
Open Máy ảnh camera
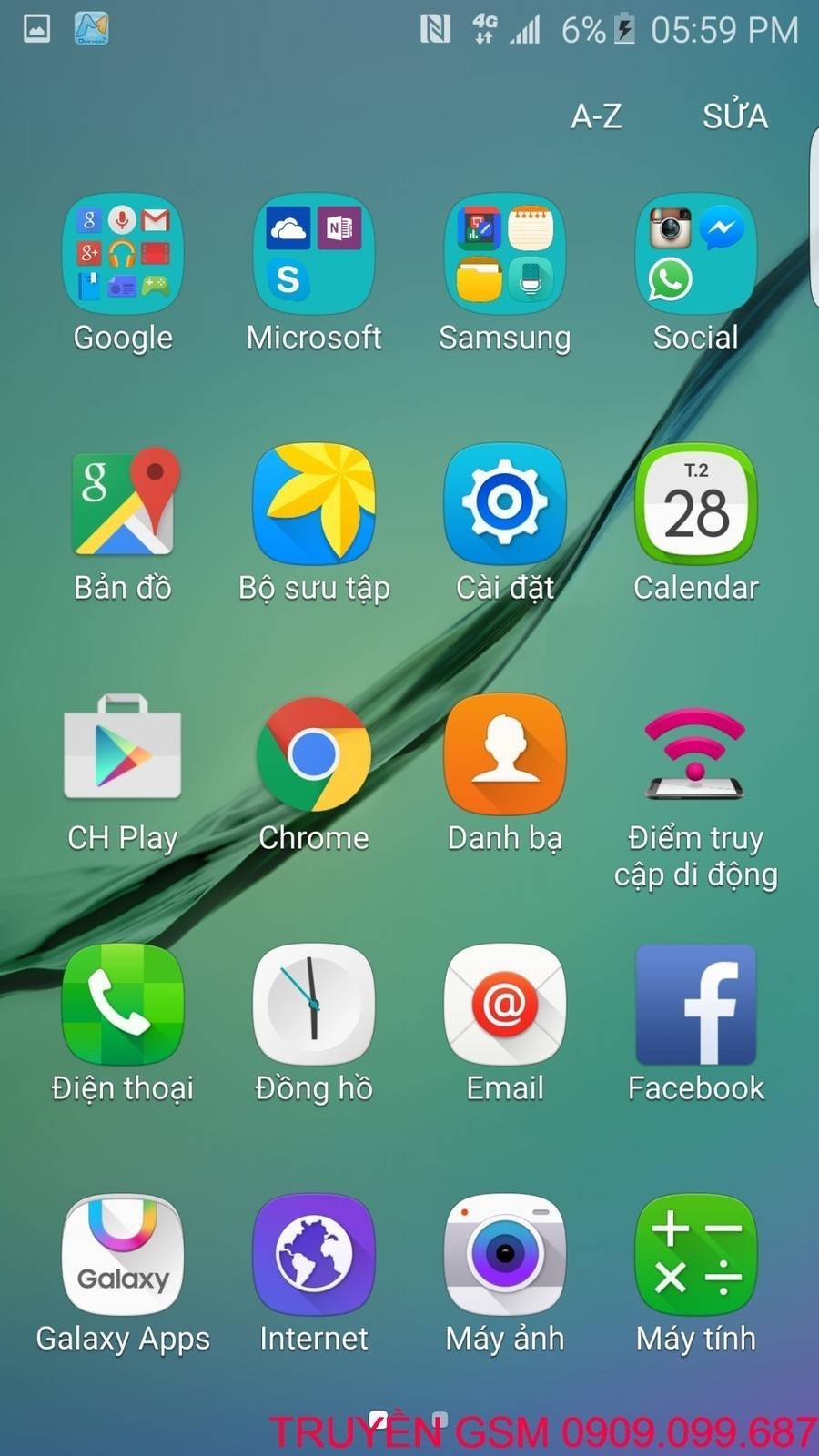[505, 1254]
